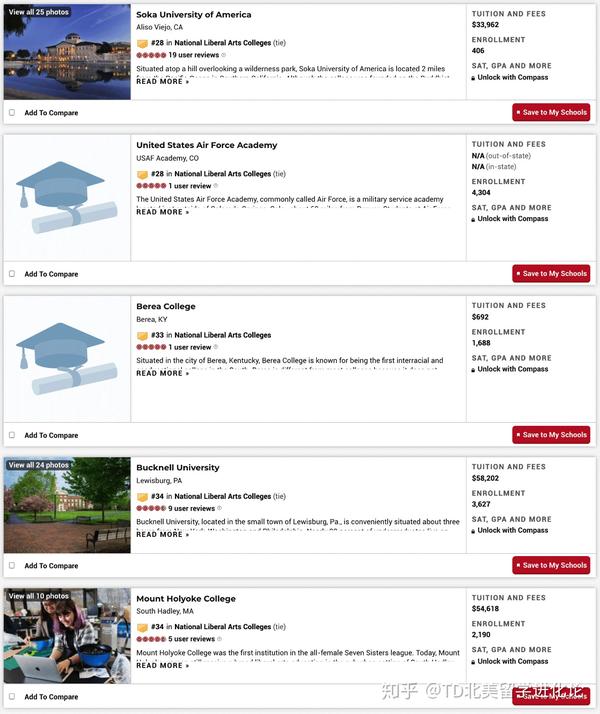The image size is (600, 714).
Task: View all 24 photos of Bucknell University
Action: [38, 465]
